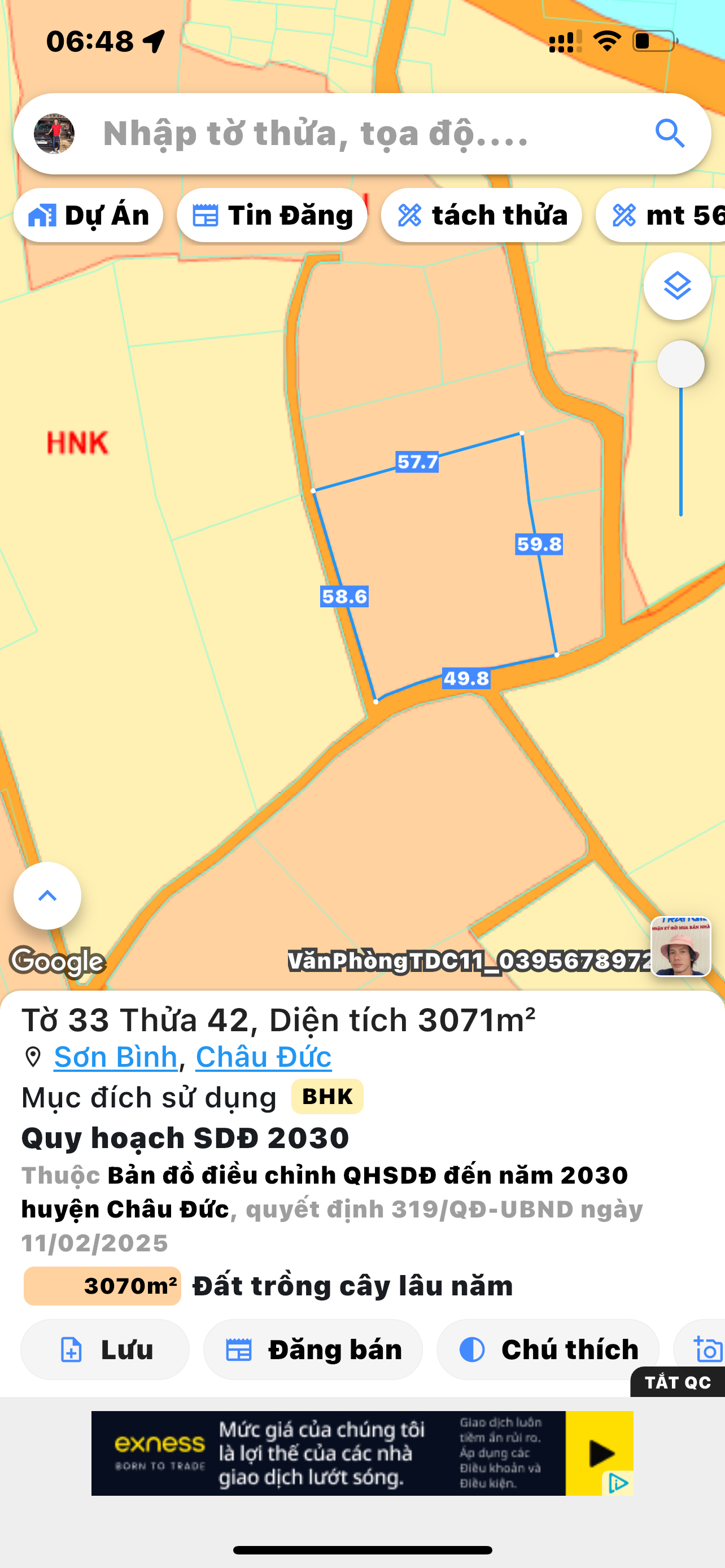Open the map layers button

tap(677, 286)
